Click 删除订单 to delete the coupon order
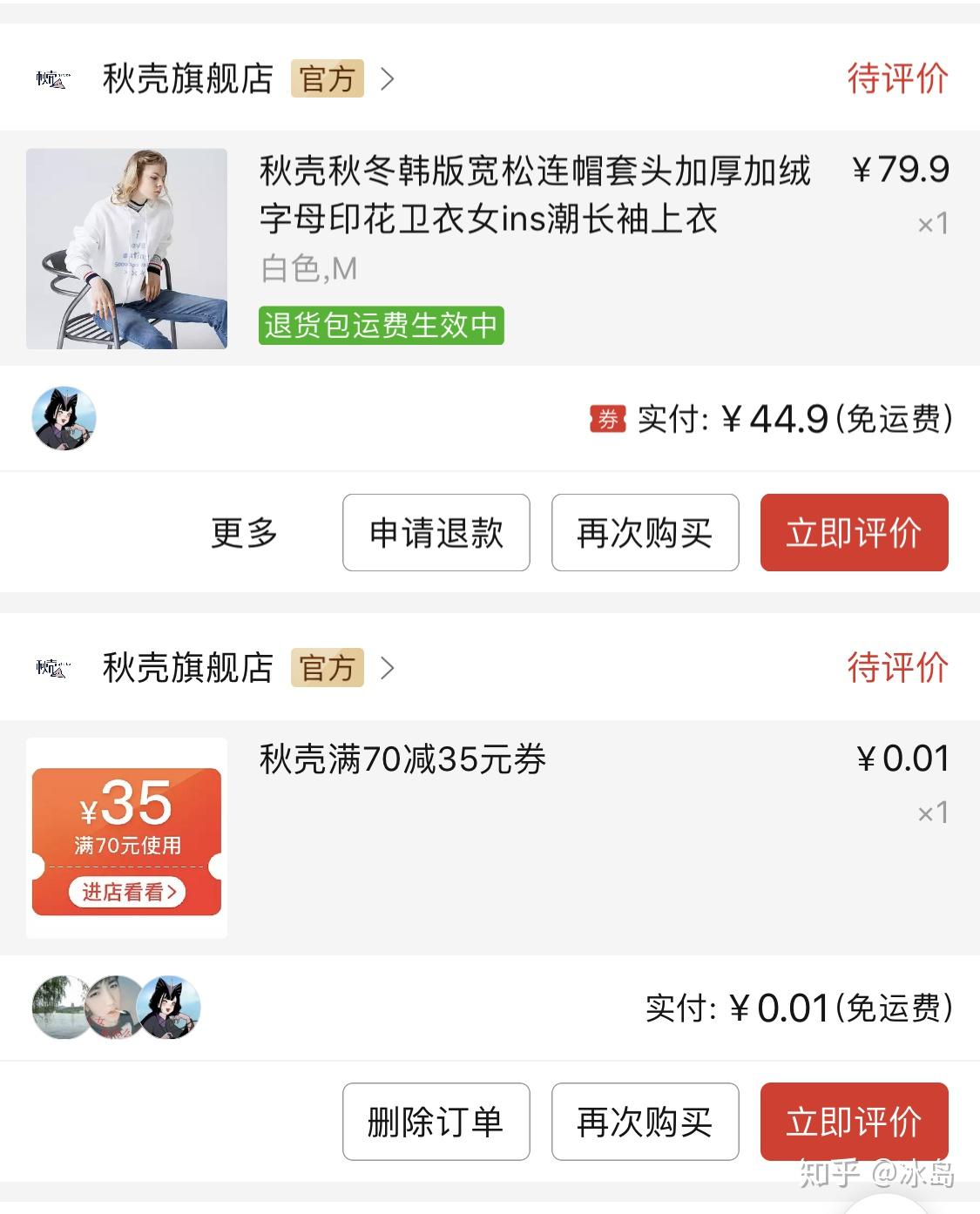Image resolution: width=980 pixels, height=1214 pixels. [x=436, y=1123]
